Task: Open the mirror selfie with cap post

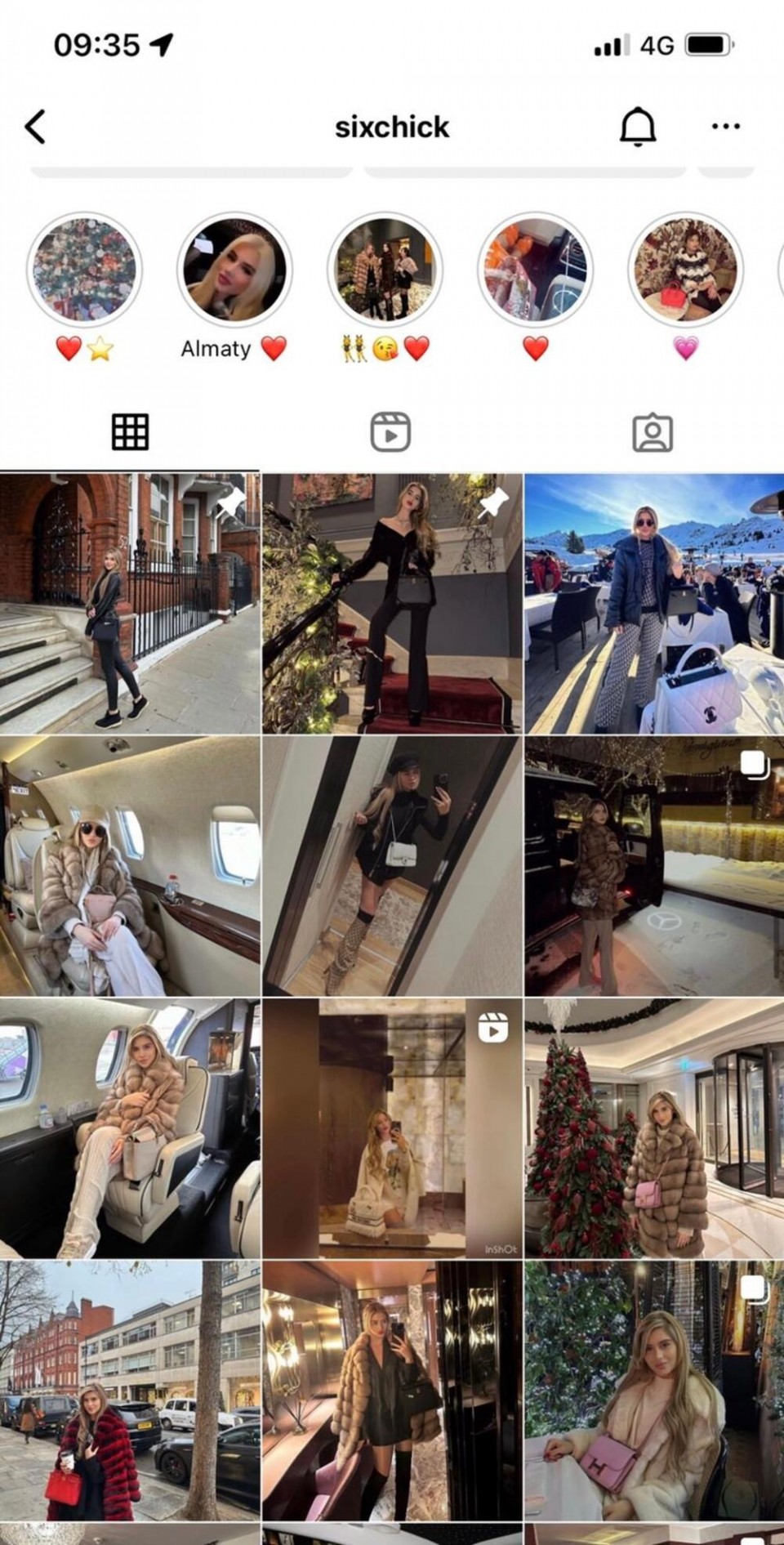Action: point(392,866)
